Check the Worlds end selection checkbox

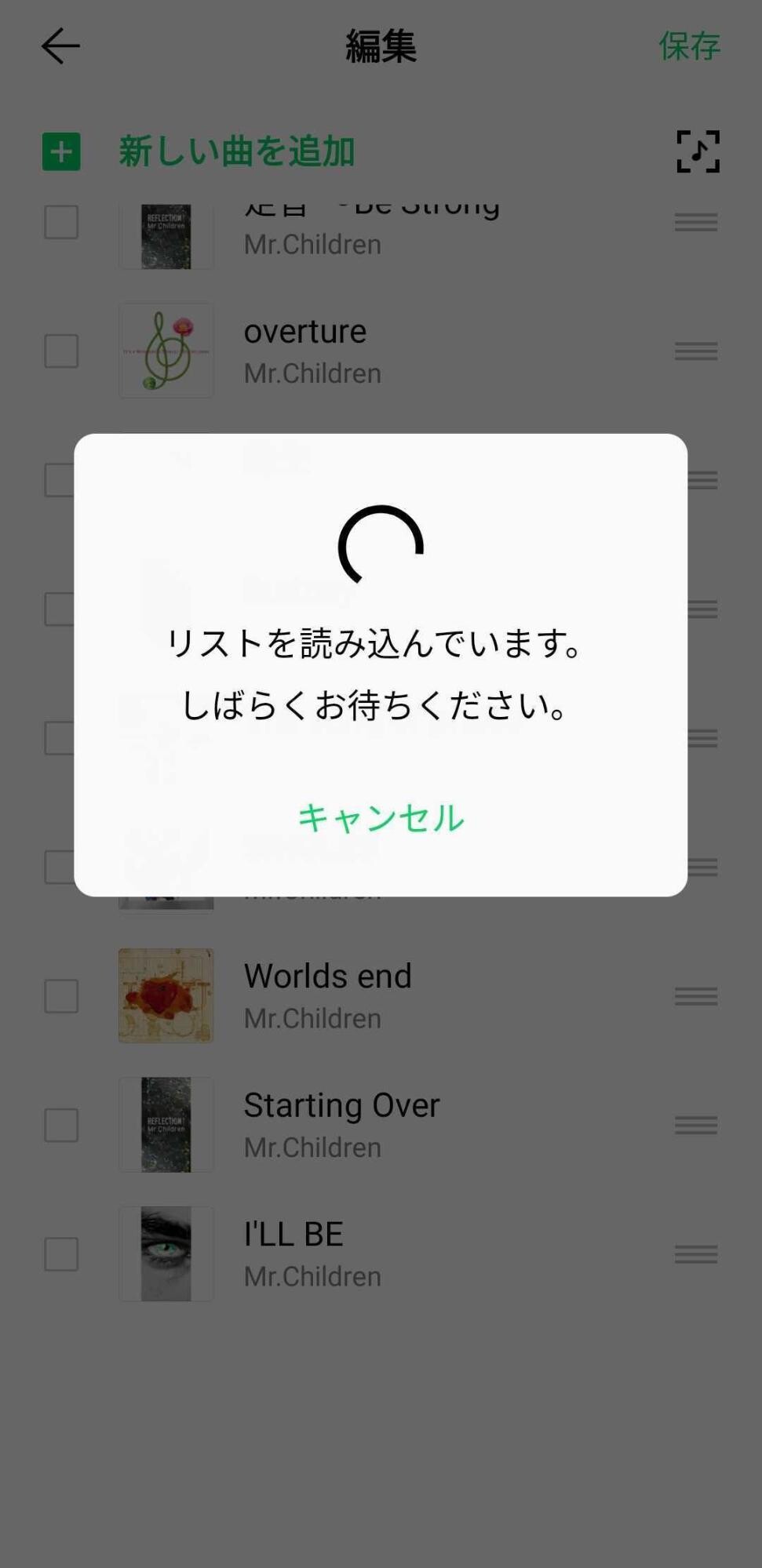(x=60, y=996)
